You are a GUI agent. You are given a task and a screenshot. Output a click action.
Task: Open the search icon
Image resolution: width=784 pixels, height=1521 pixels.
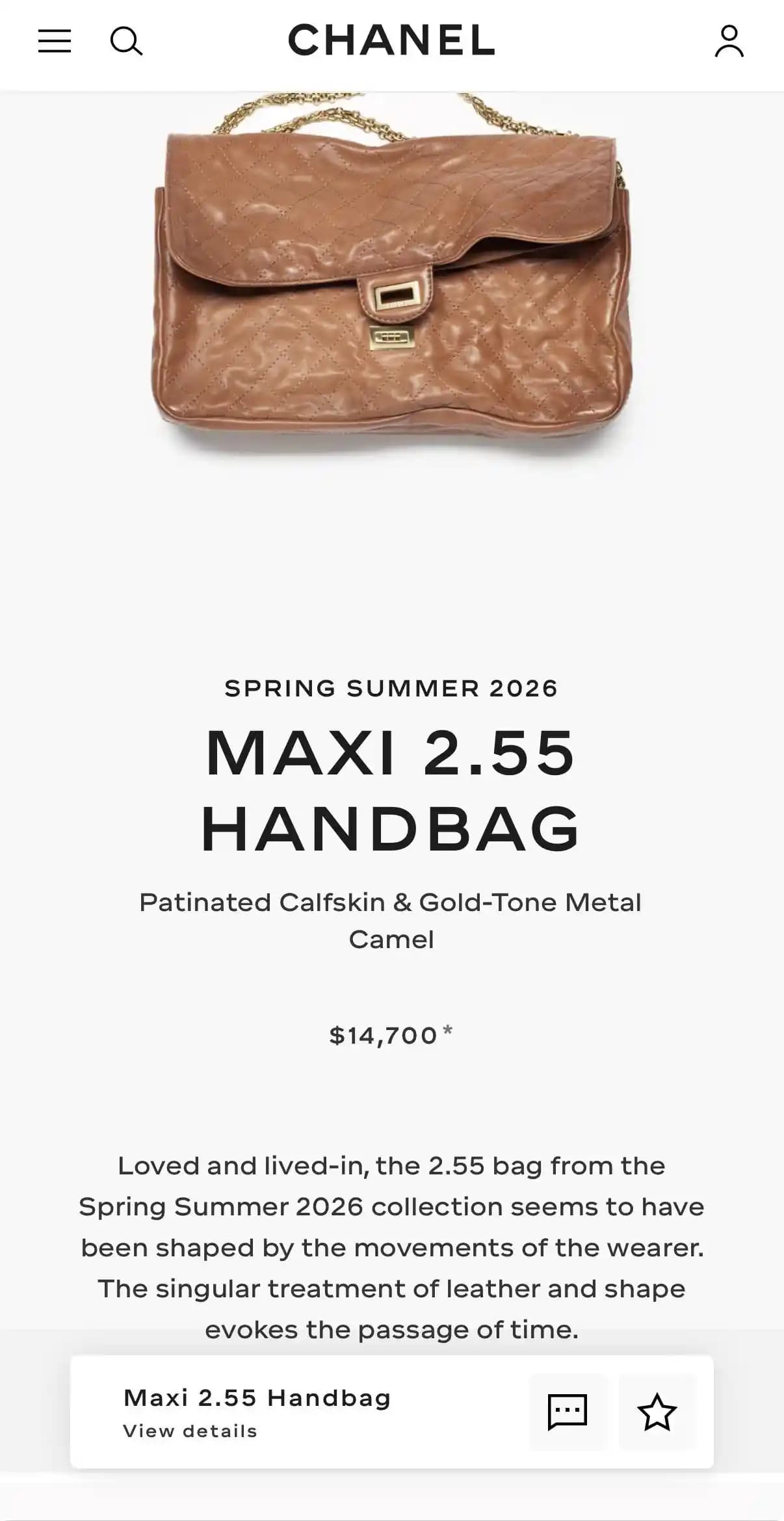click(x=126, y=41)
